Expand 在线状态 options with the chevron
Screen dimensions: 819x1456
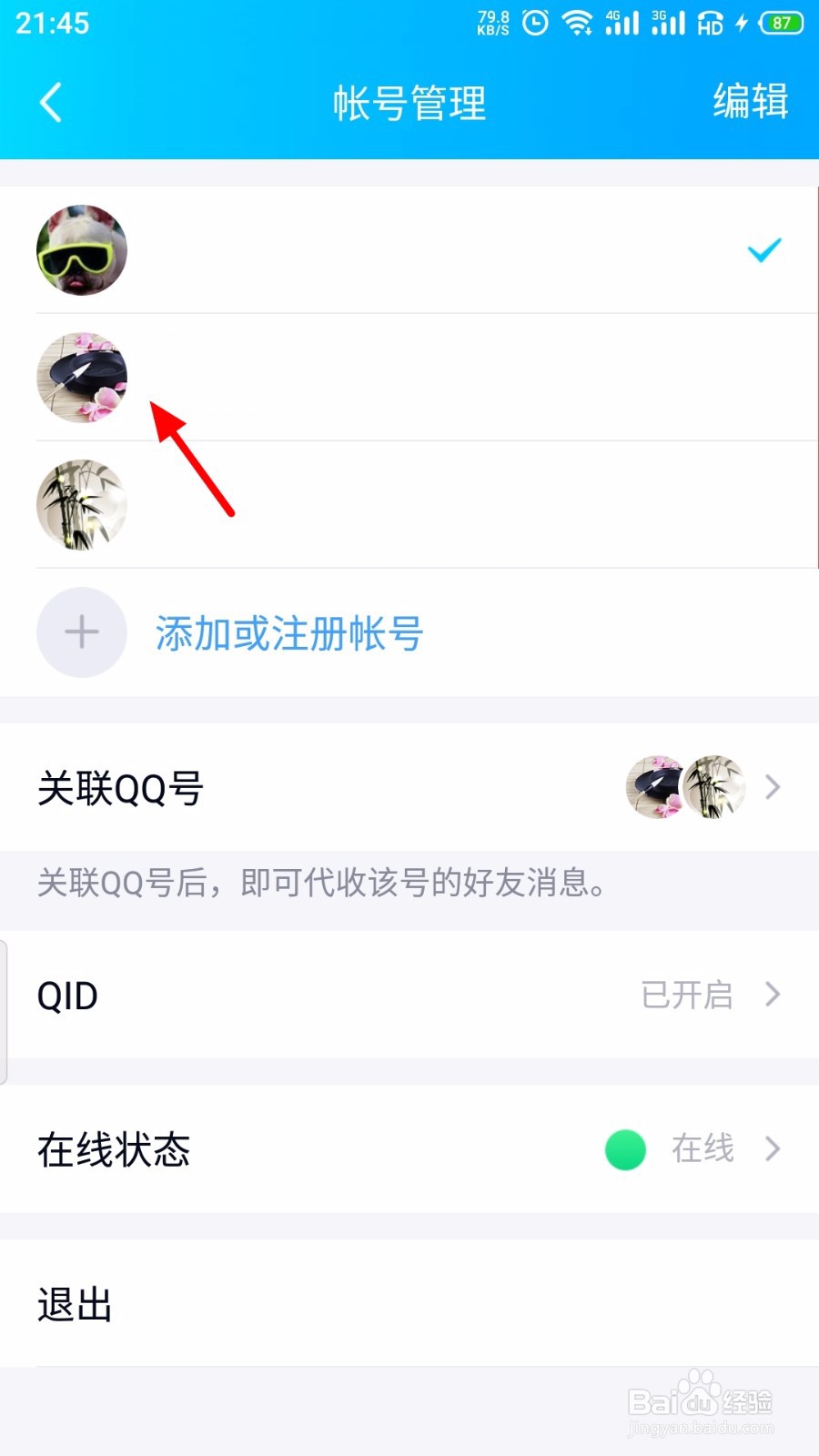[x=772, y=1149]
